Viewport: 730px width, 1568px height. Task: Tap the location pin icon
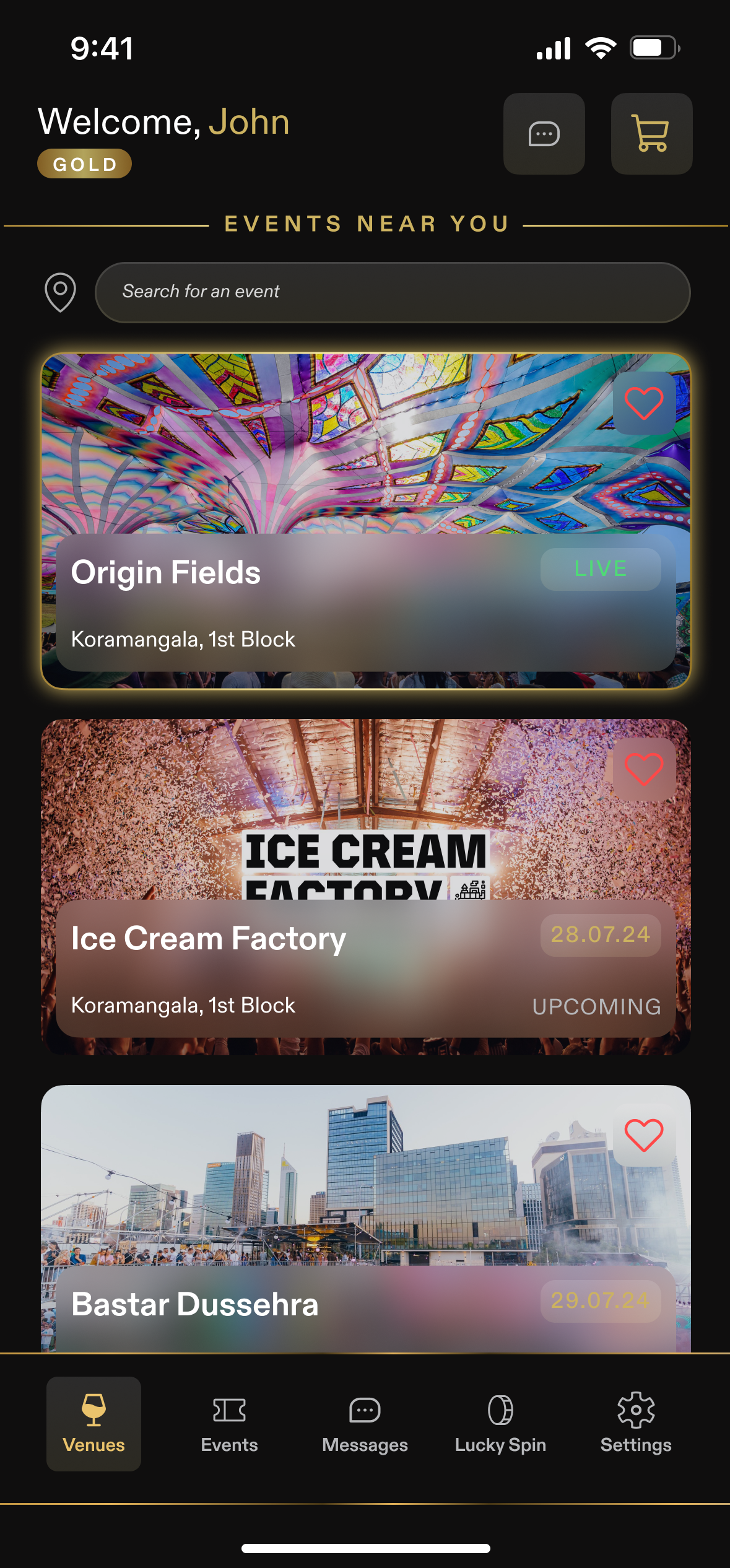61,292
